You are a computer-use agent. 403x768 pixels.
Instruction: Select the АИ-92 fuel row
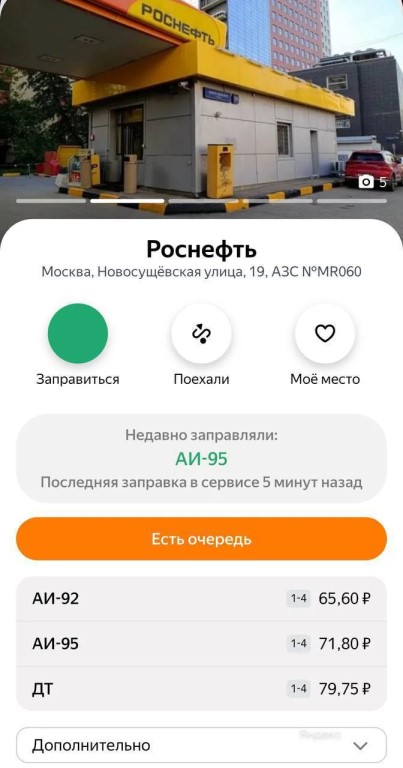coord(201,599)
